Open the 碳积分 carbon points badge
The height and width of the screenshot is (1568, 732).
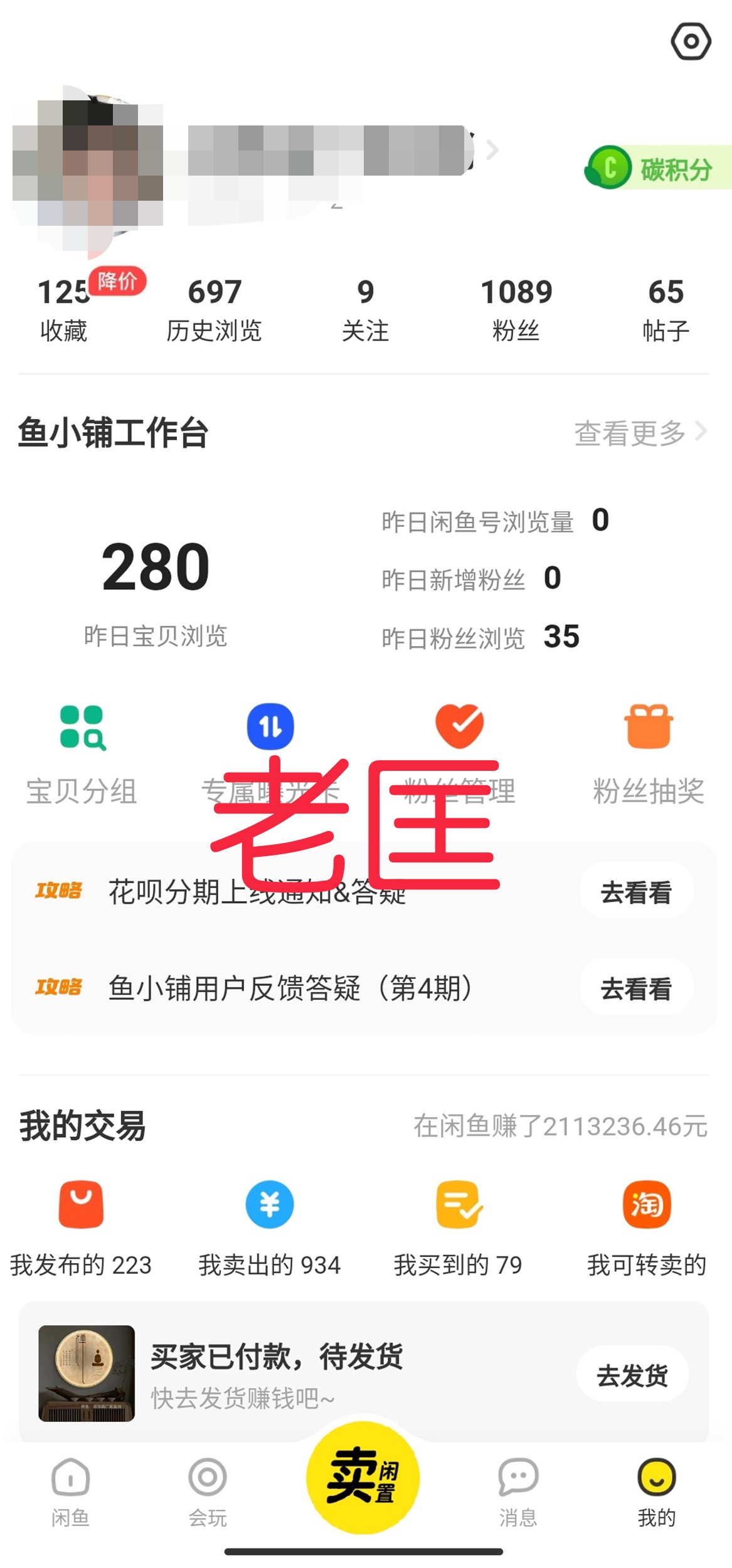(x=654, y=168)
